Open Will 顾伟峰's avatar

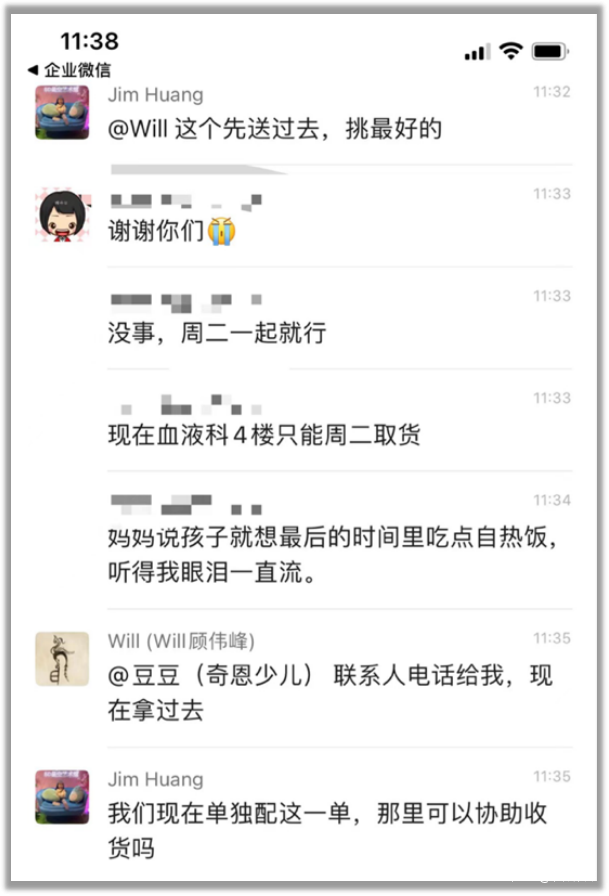pos(62,658)
